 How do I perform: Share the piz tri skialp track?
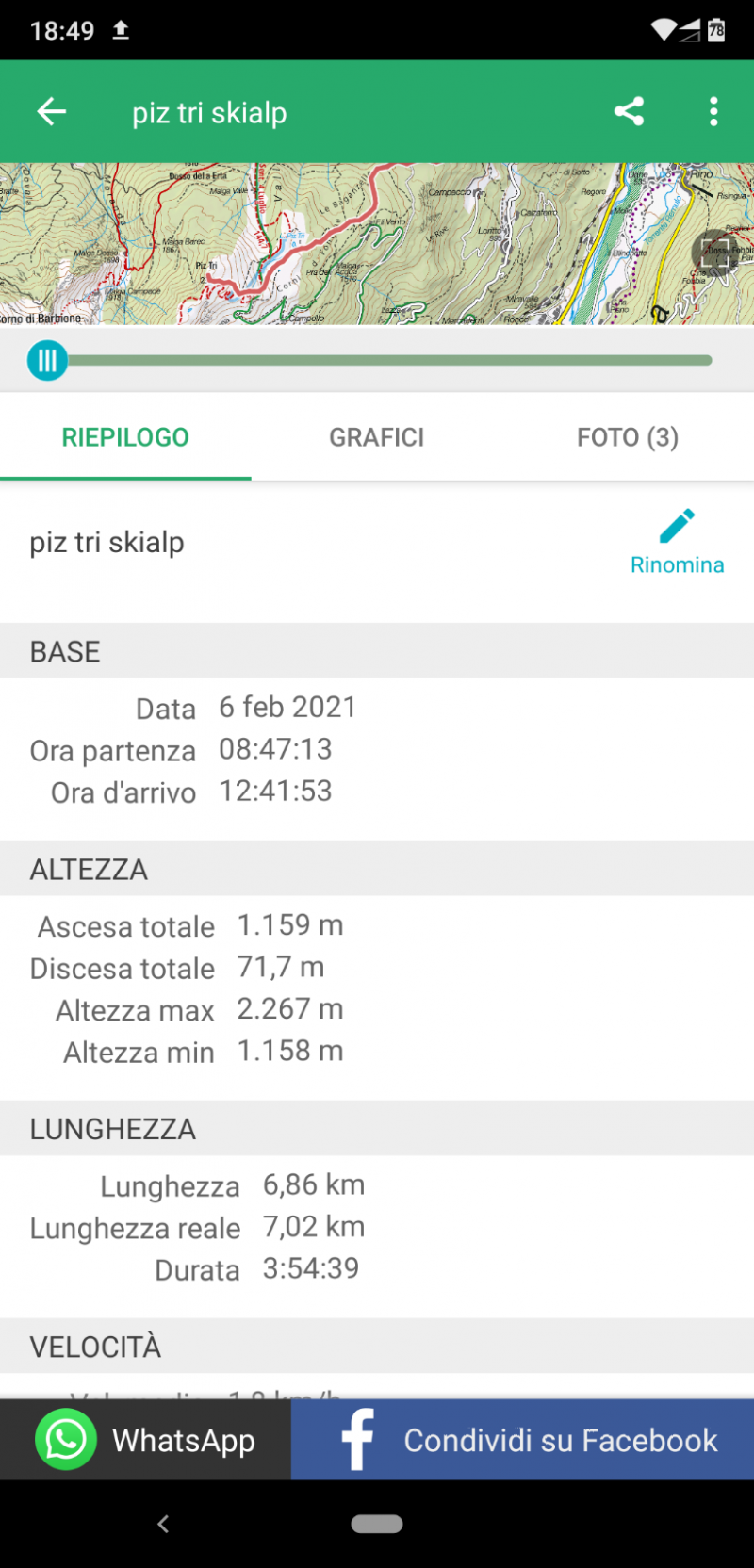coord(629,111)
